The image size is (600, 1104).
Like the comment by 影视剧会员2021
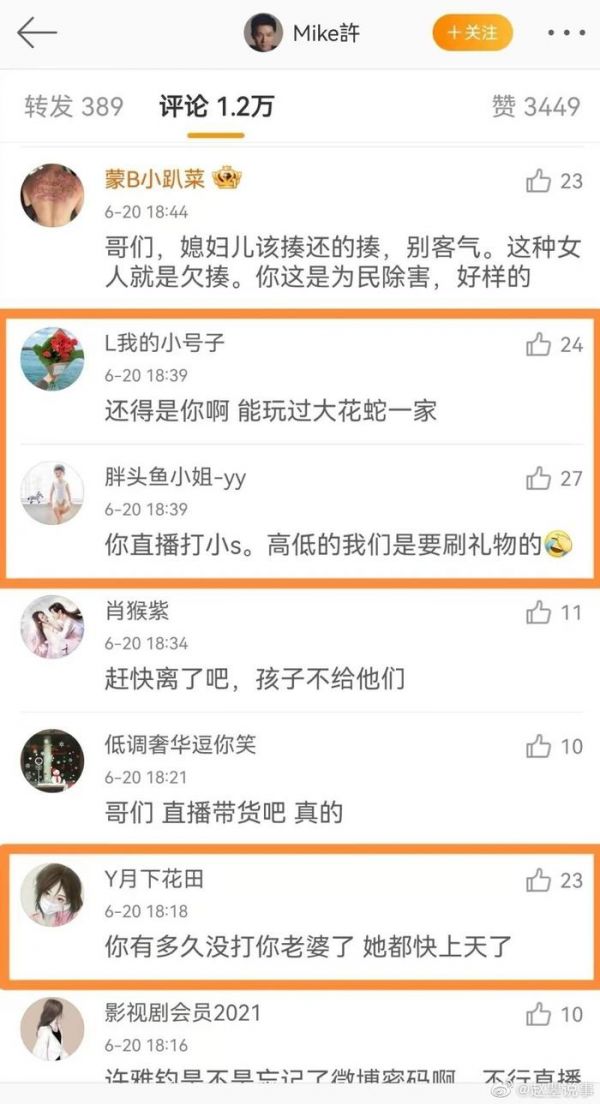539,1014
